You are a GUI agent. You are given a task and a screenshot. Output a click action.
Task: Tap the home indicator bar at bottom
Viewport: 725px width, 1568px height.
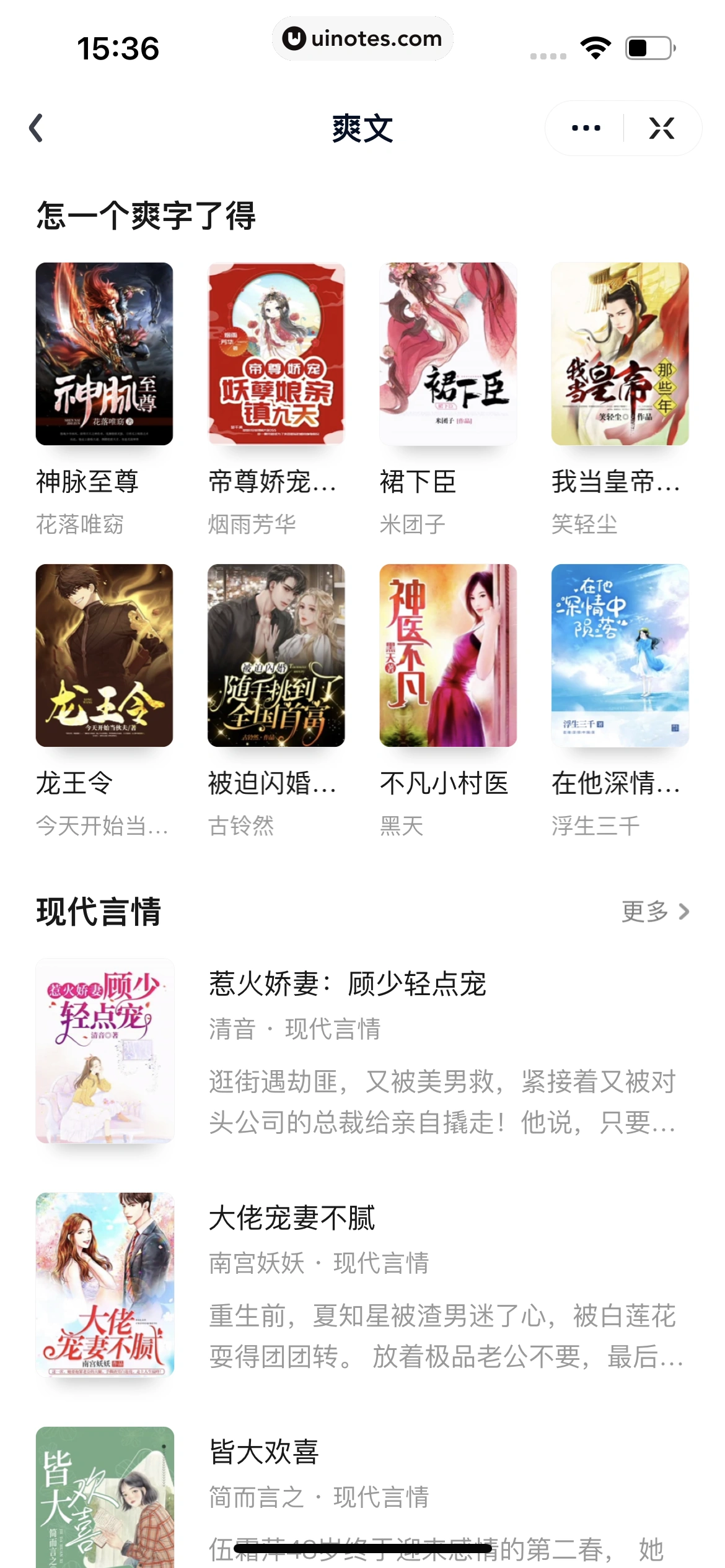362,1548
